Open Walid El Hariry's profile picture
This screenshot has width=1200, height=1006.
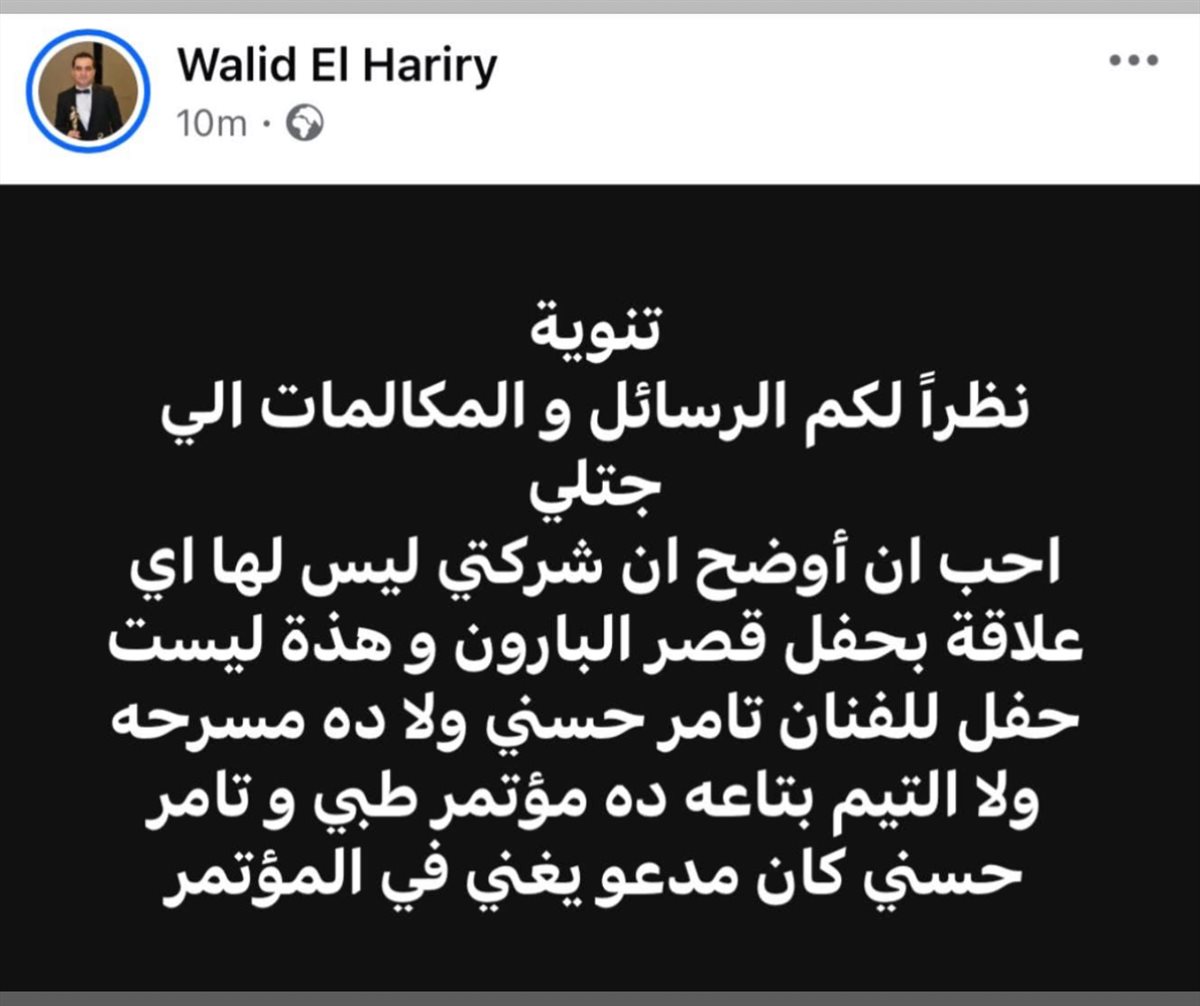(x=88, y=90)
